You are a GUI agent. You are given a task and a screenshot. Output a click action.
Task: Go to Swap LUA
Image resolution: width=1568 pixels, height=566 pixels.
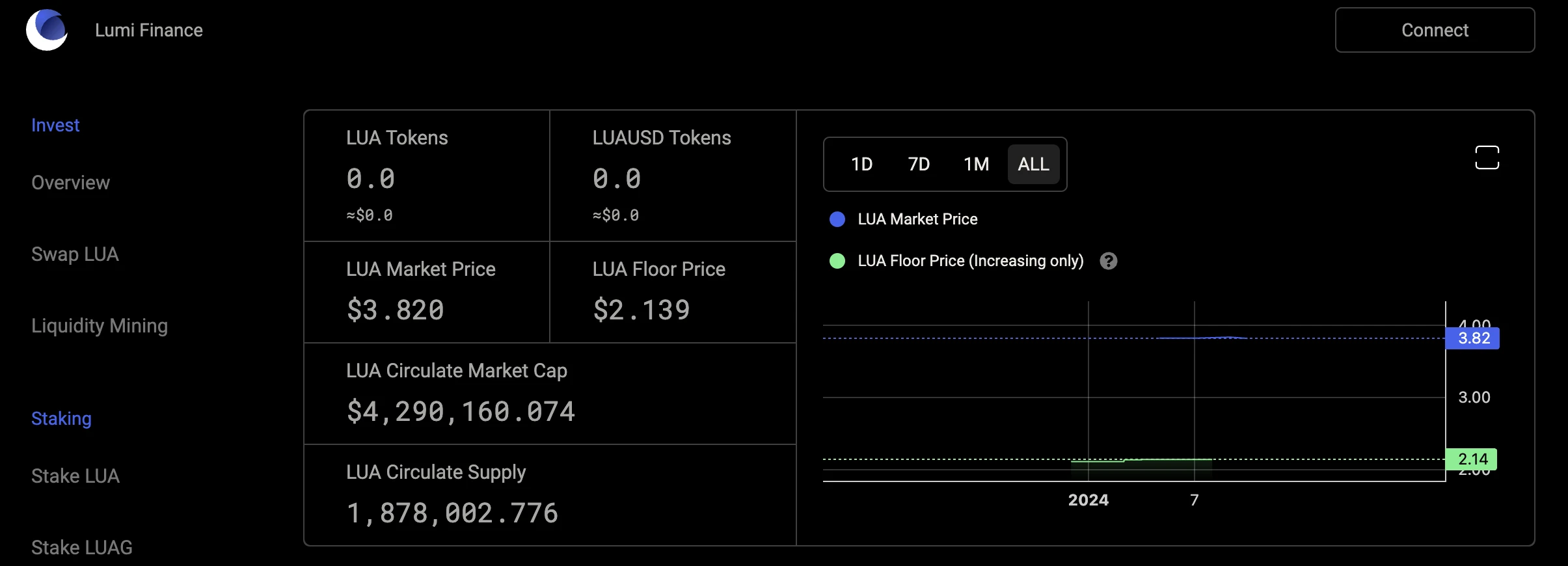(x=75, y=254)
